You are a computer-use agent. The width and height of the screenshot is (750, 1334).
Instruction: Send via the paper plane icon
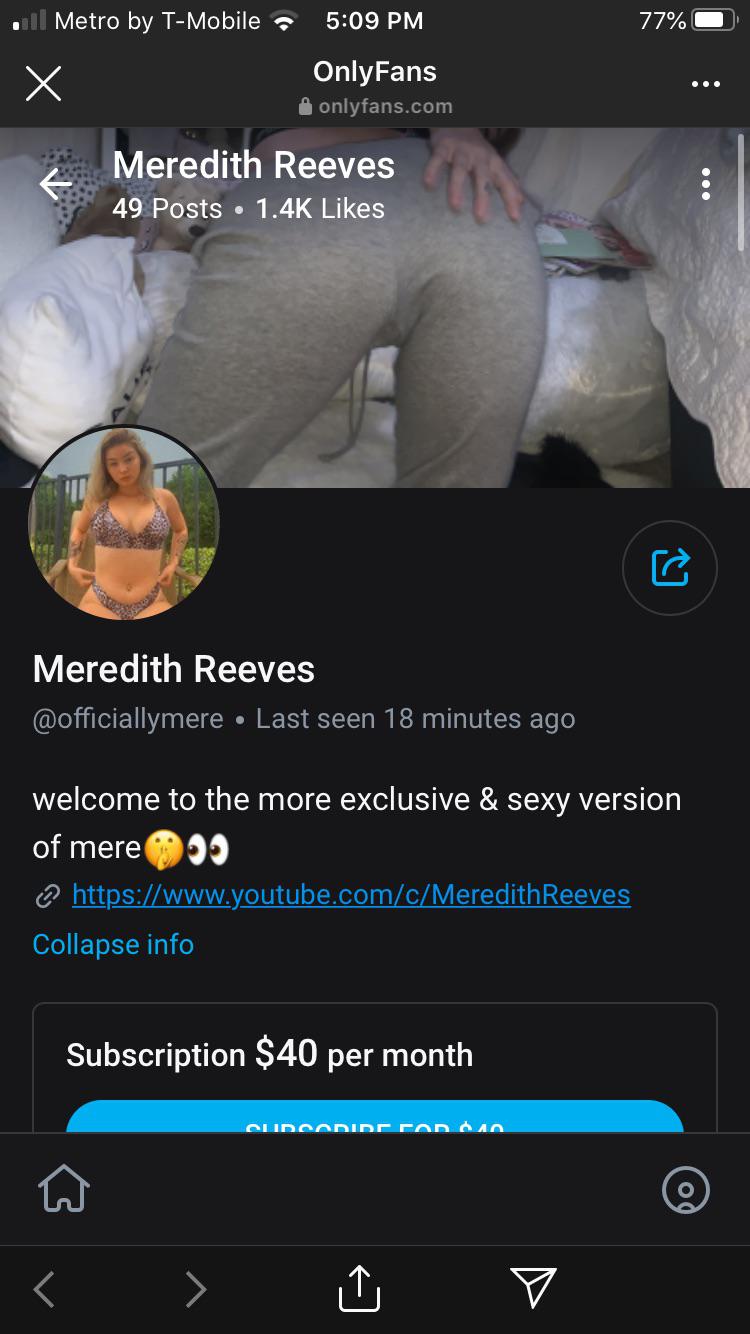tap(533, 1288)
